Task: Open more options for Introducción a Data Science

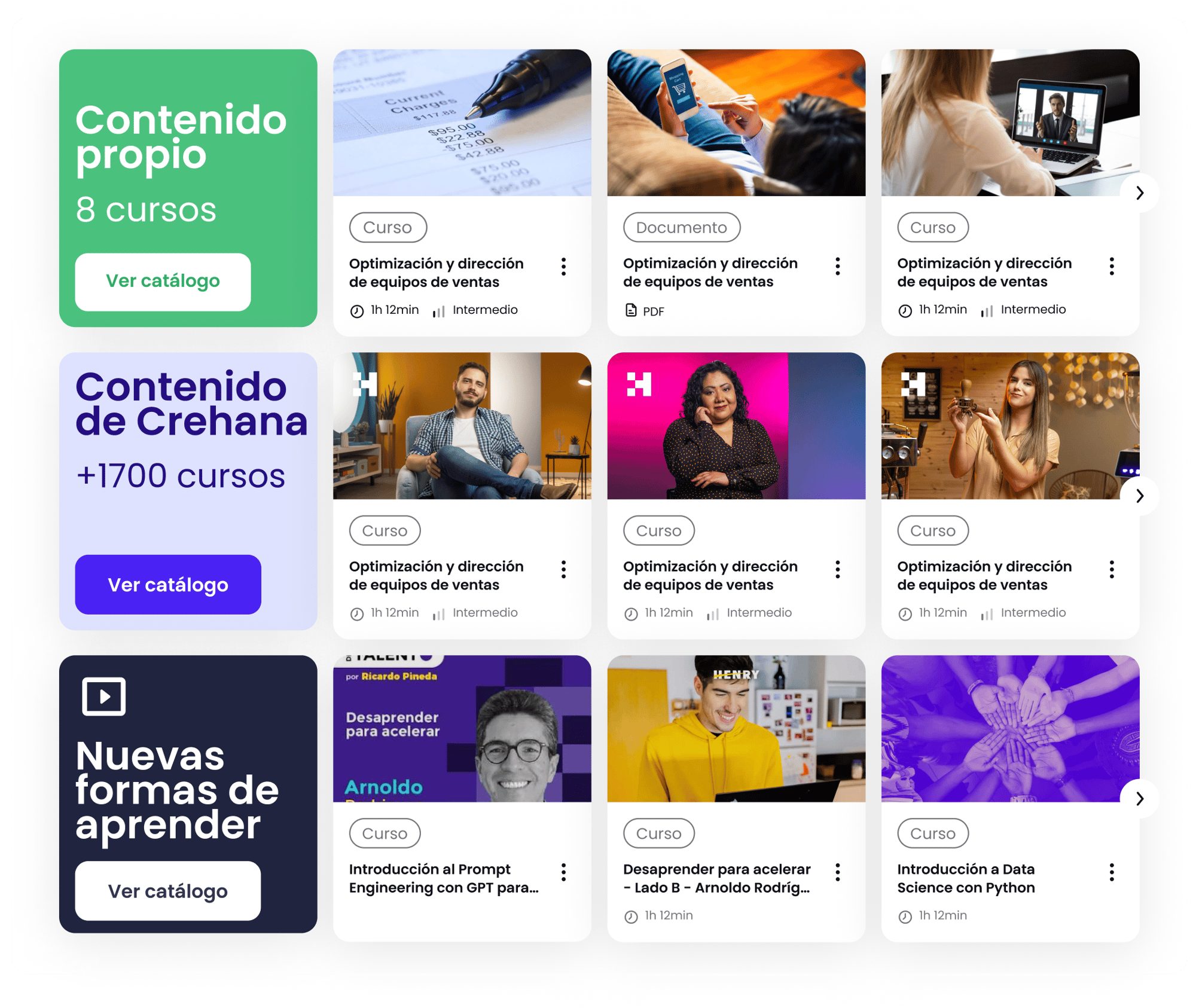Action: point(1112,872)
